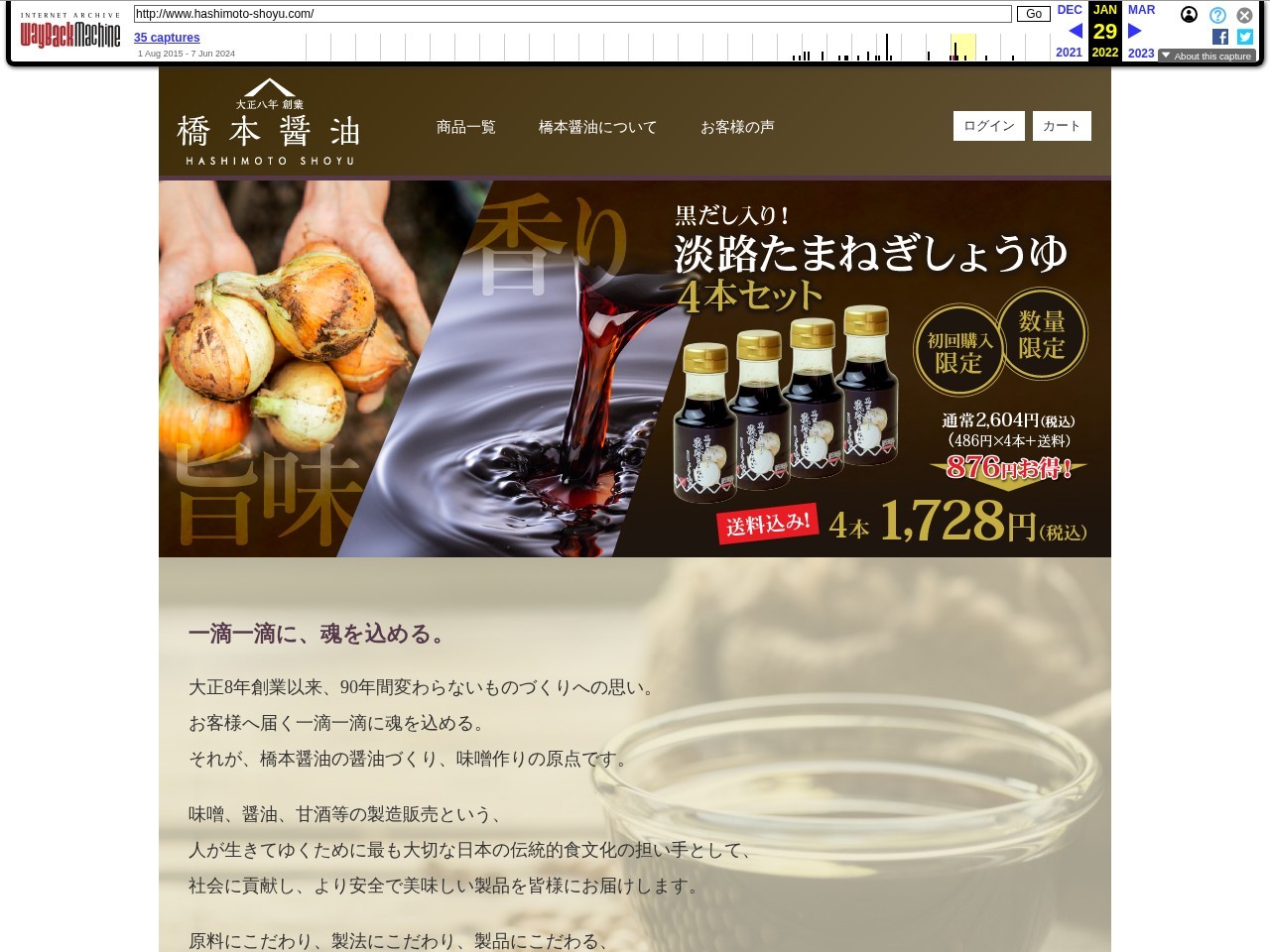1270x952 pixels.
Task: Open 商品一覧 product list menu
Action: click(x=465, y=127)
